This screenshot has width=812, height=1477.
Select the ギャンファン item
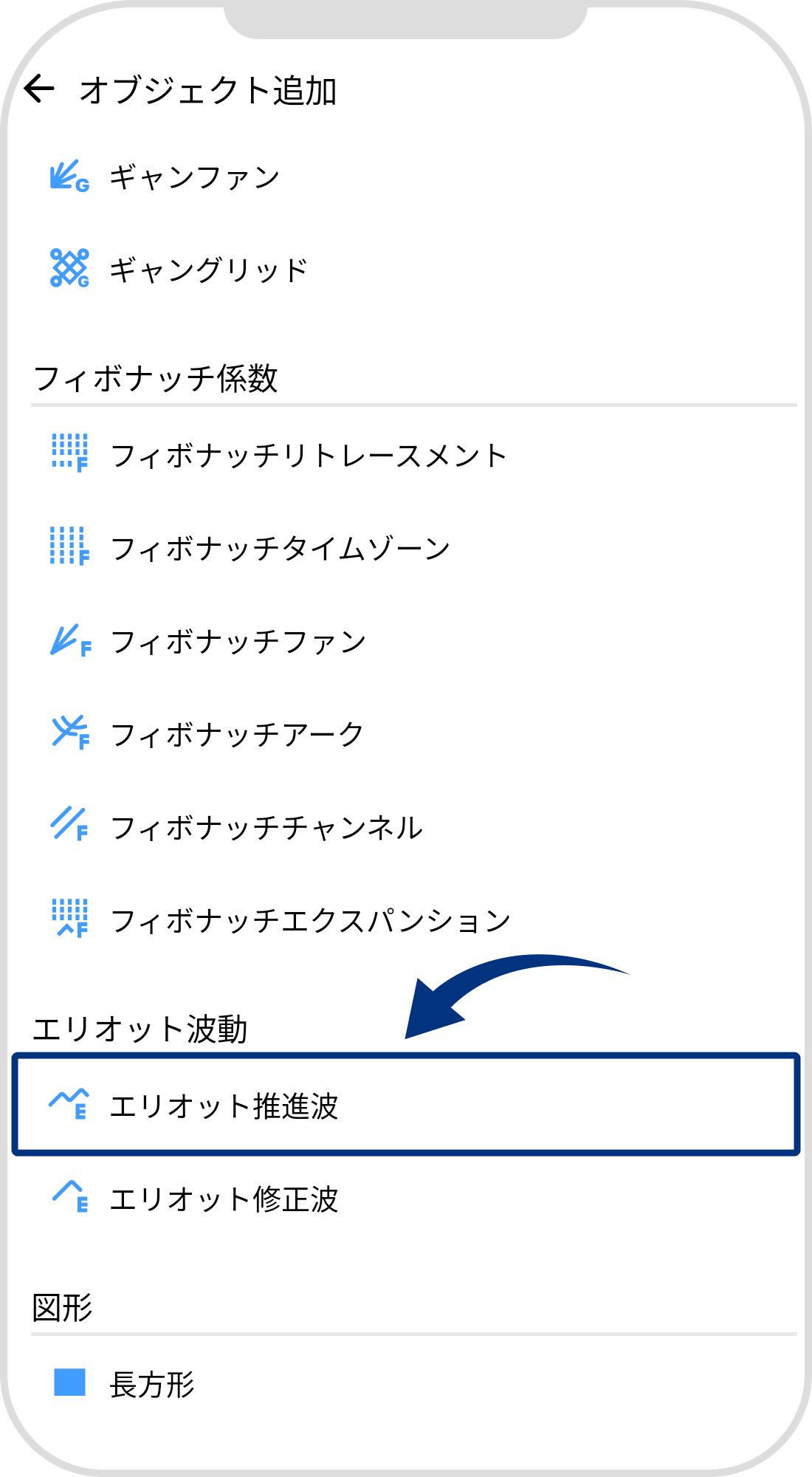click(x=192, y=177)
